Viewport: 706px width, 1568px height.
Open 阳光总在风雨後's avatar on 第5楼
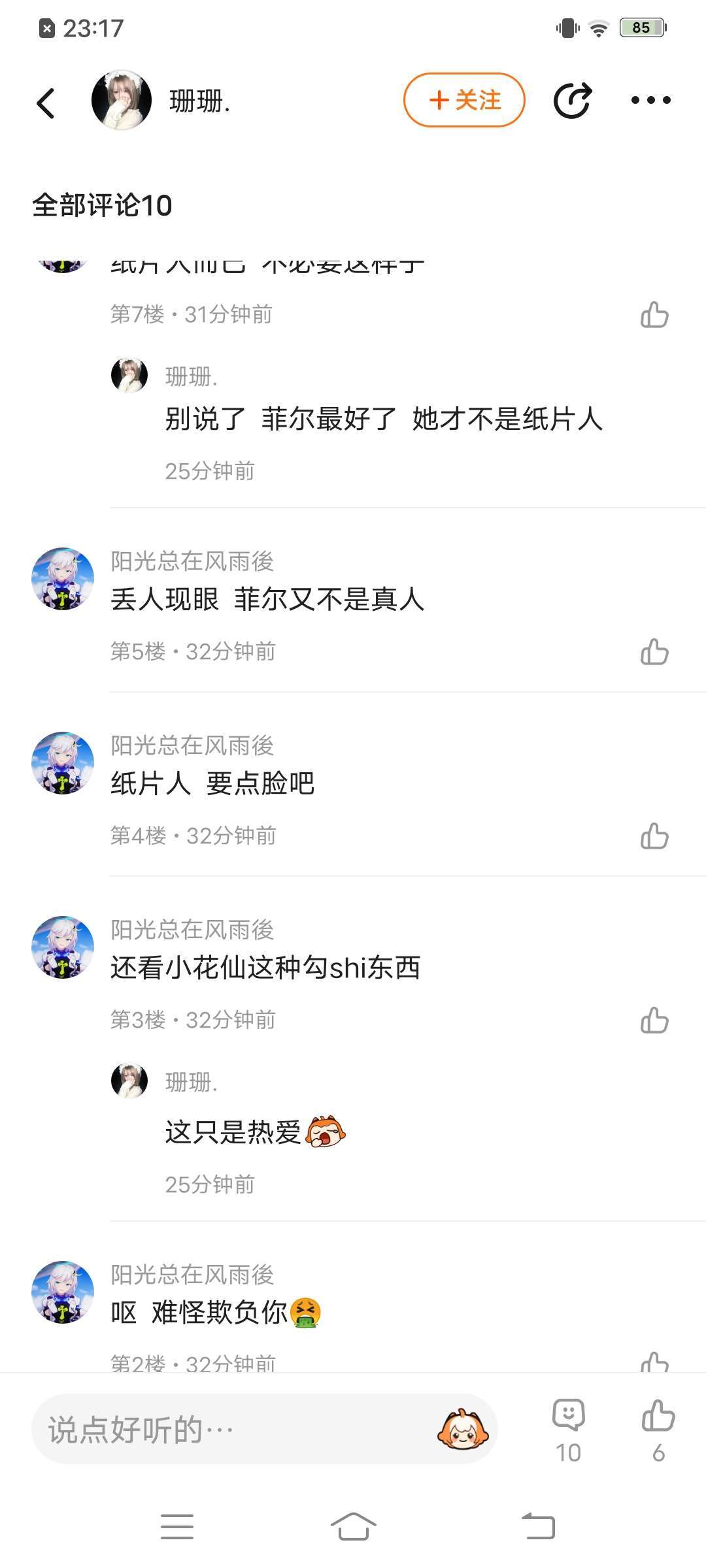63,579
